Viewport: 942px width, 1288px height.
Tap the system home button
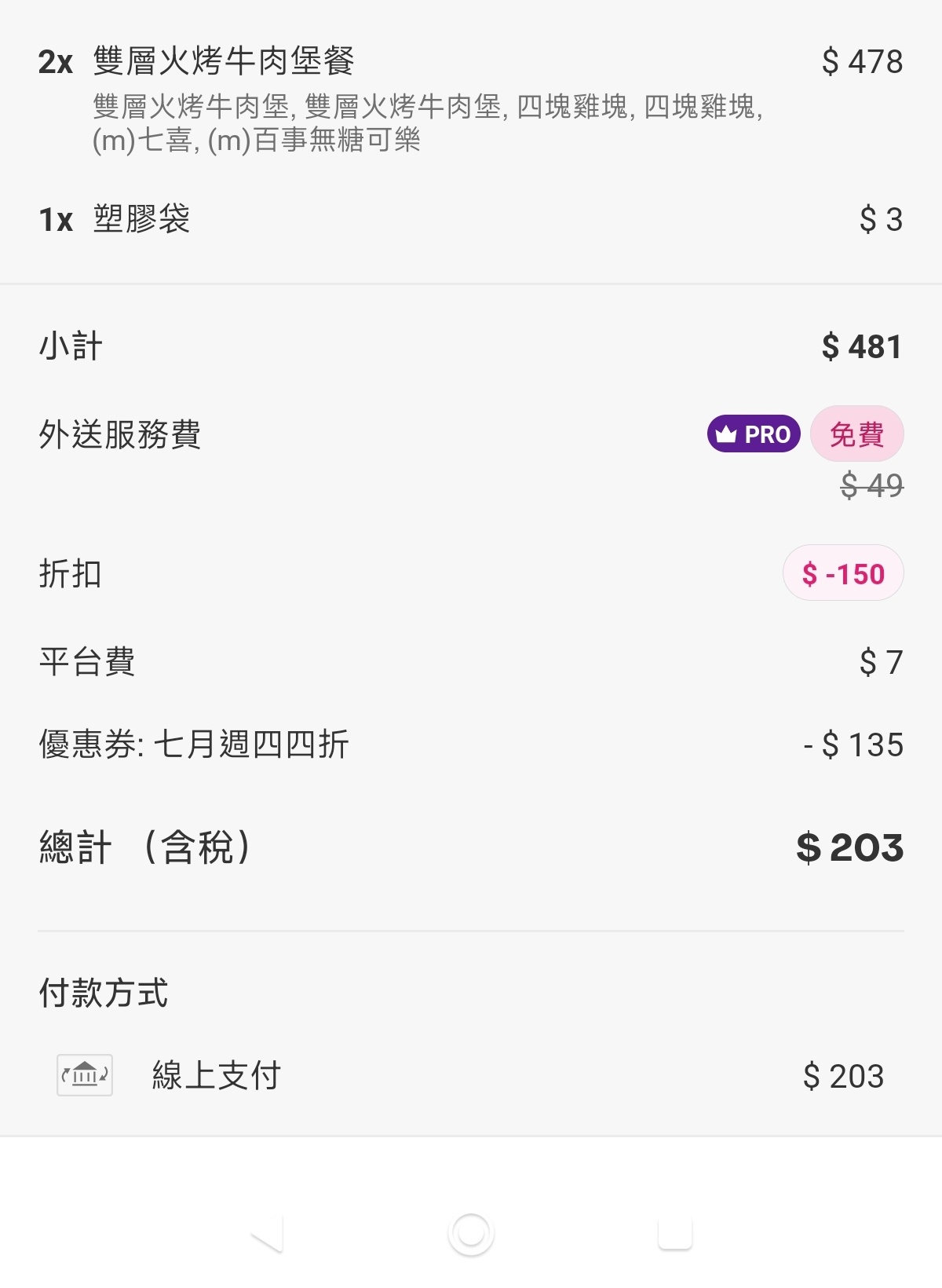click(471, 1233)
